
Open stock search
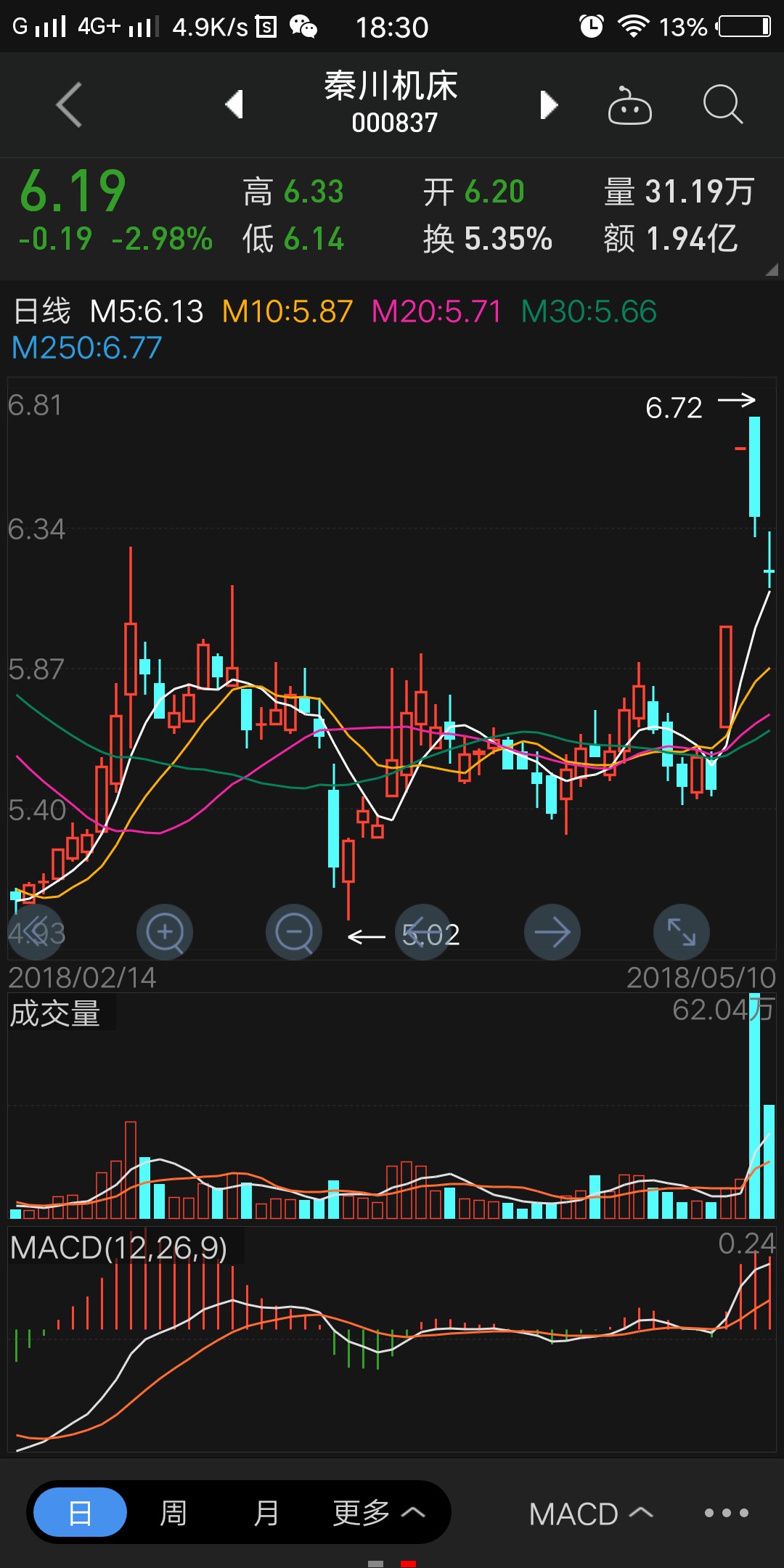[x=722, y=105]
